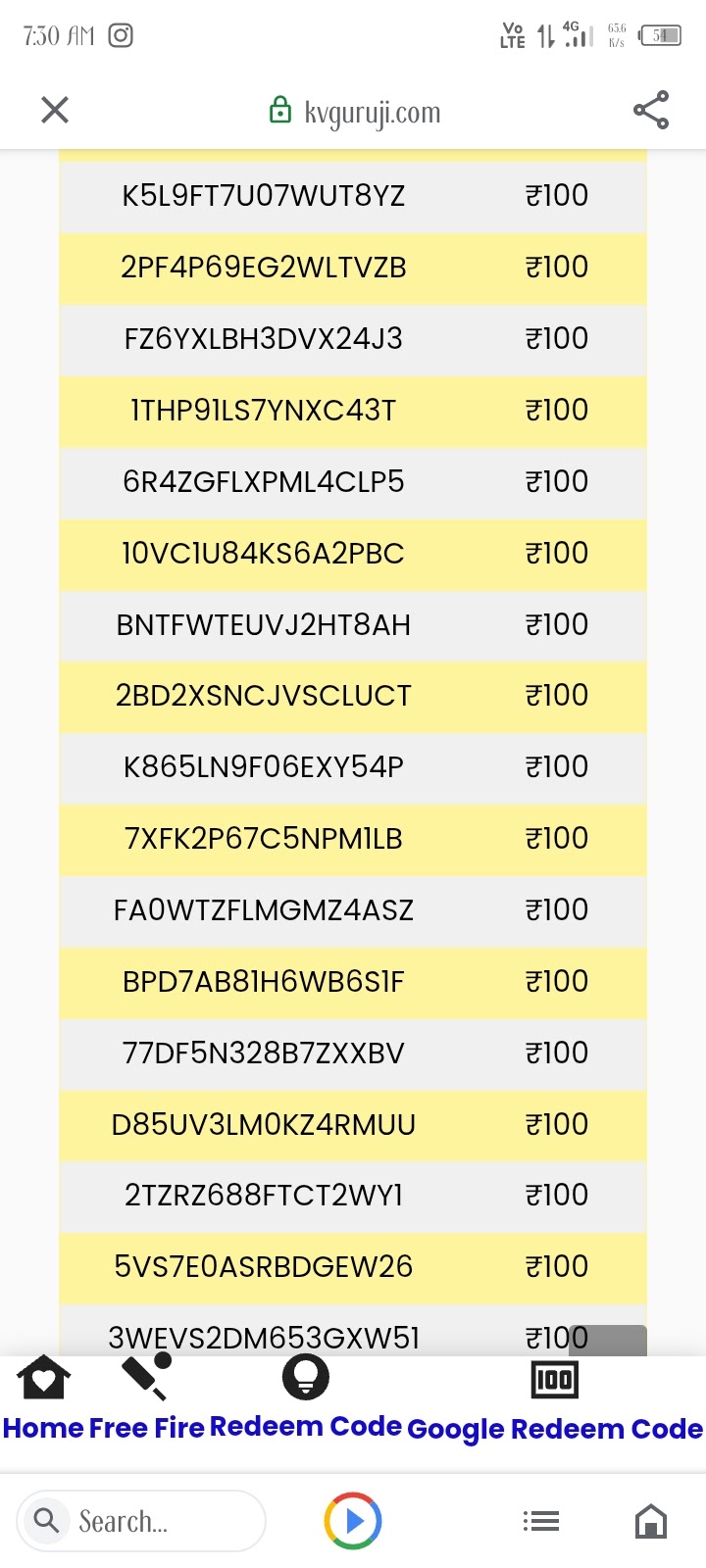The width and height of the screenshot is (706, 1568).
Task: Open Google Discover via the colored play icon
Action: pos(353,1521)
